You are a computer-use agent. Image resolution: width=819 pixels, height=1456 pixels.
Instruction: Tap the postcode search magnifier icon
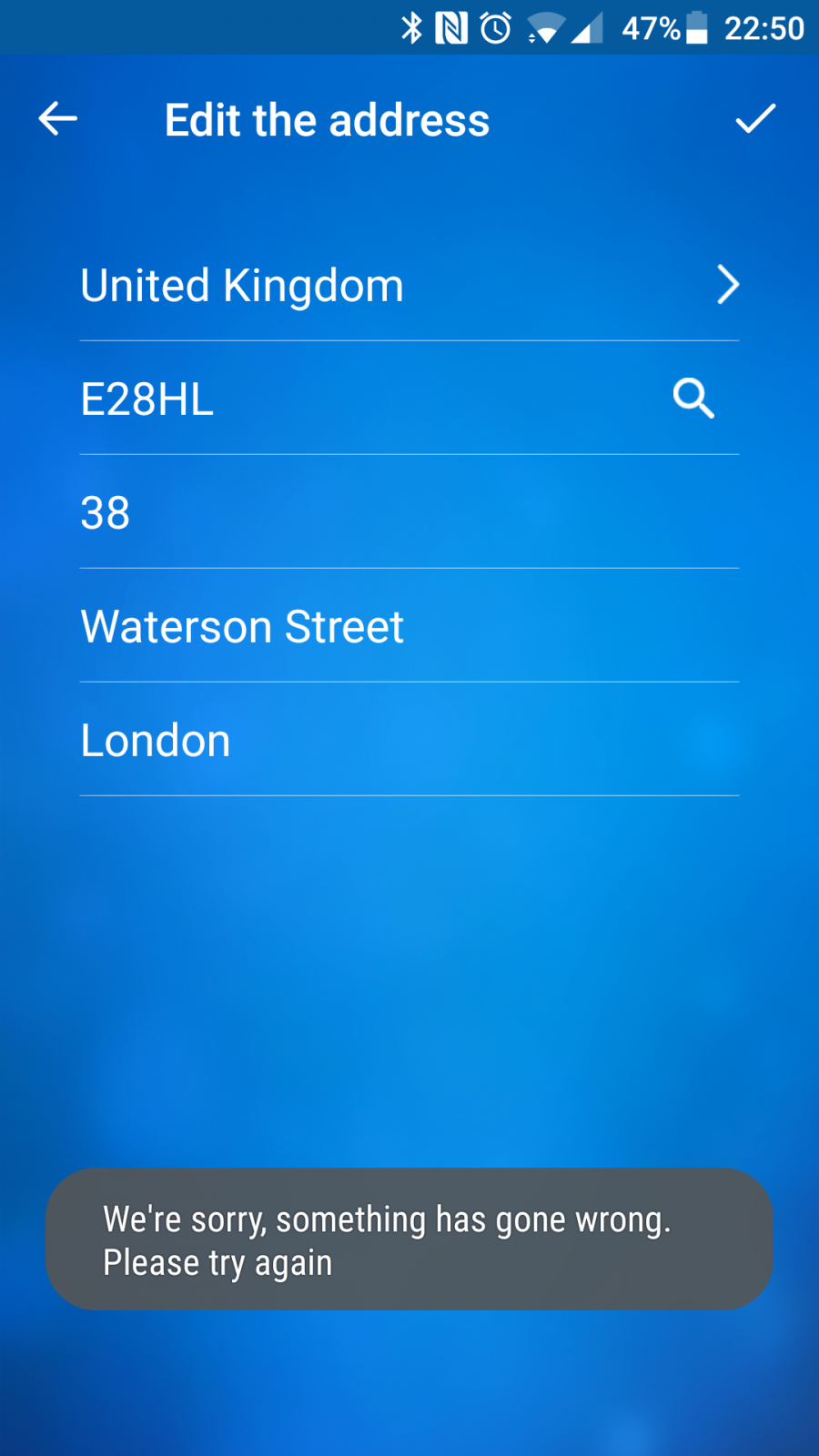[x=693, y=399]
